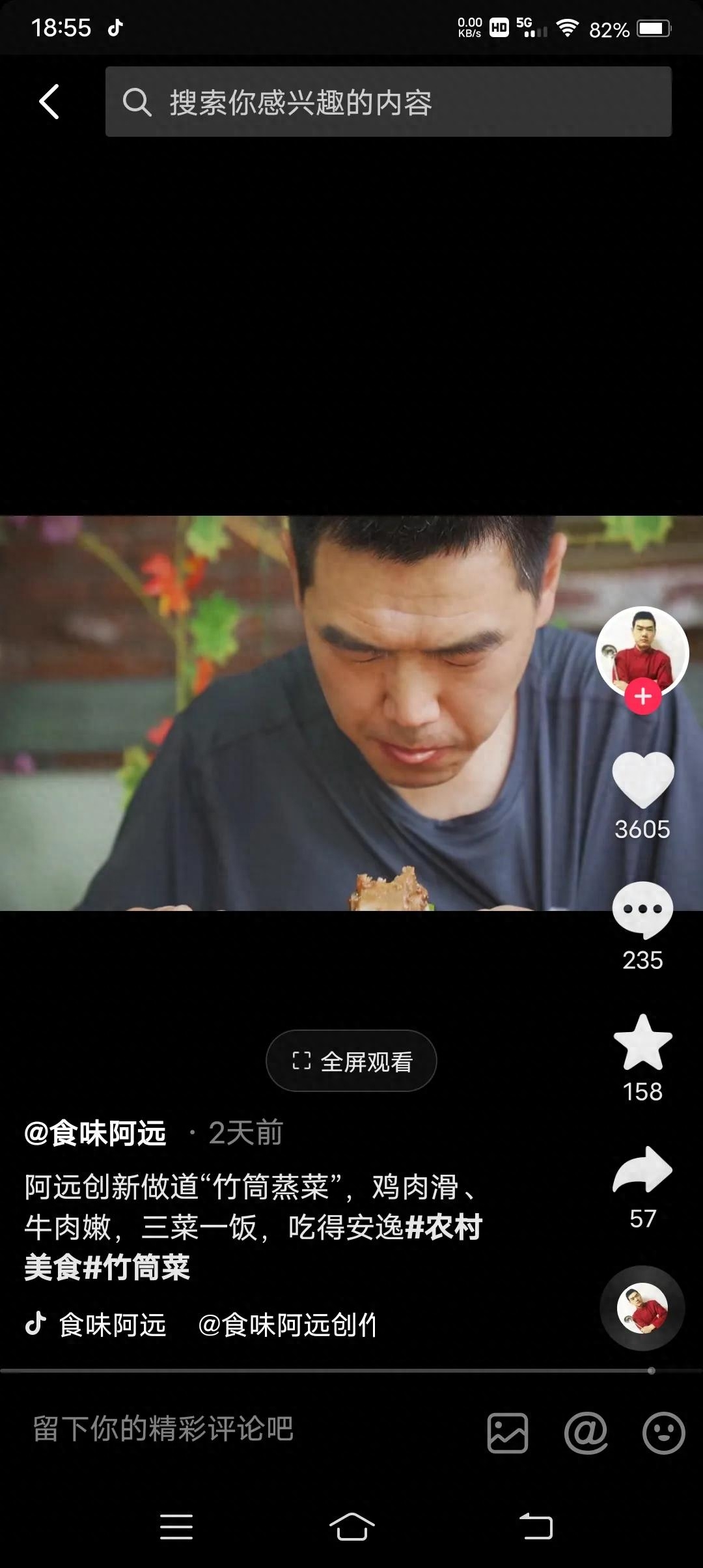Open the #竹筒菜 hashtag
The image size is (703, 1568).
(x=137, y=1268)
